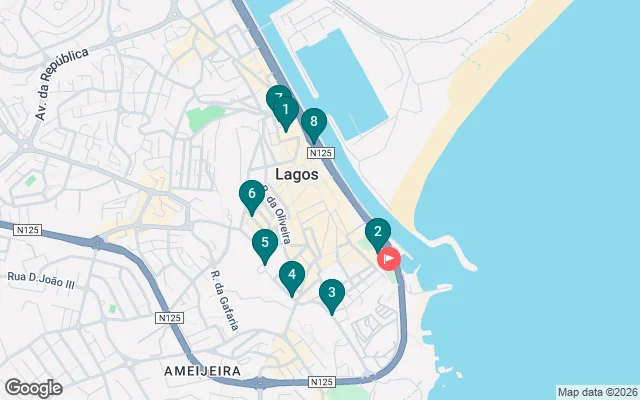Open map pin number 3
640x400 pixels.
[x=332, y=294]
